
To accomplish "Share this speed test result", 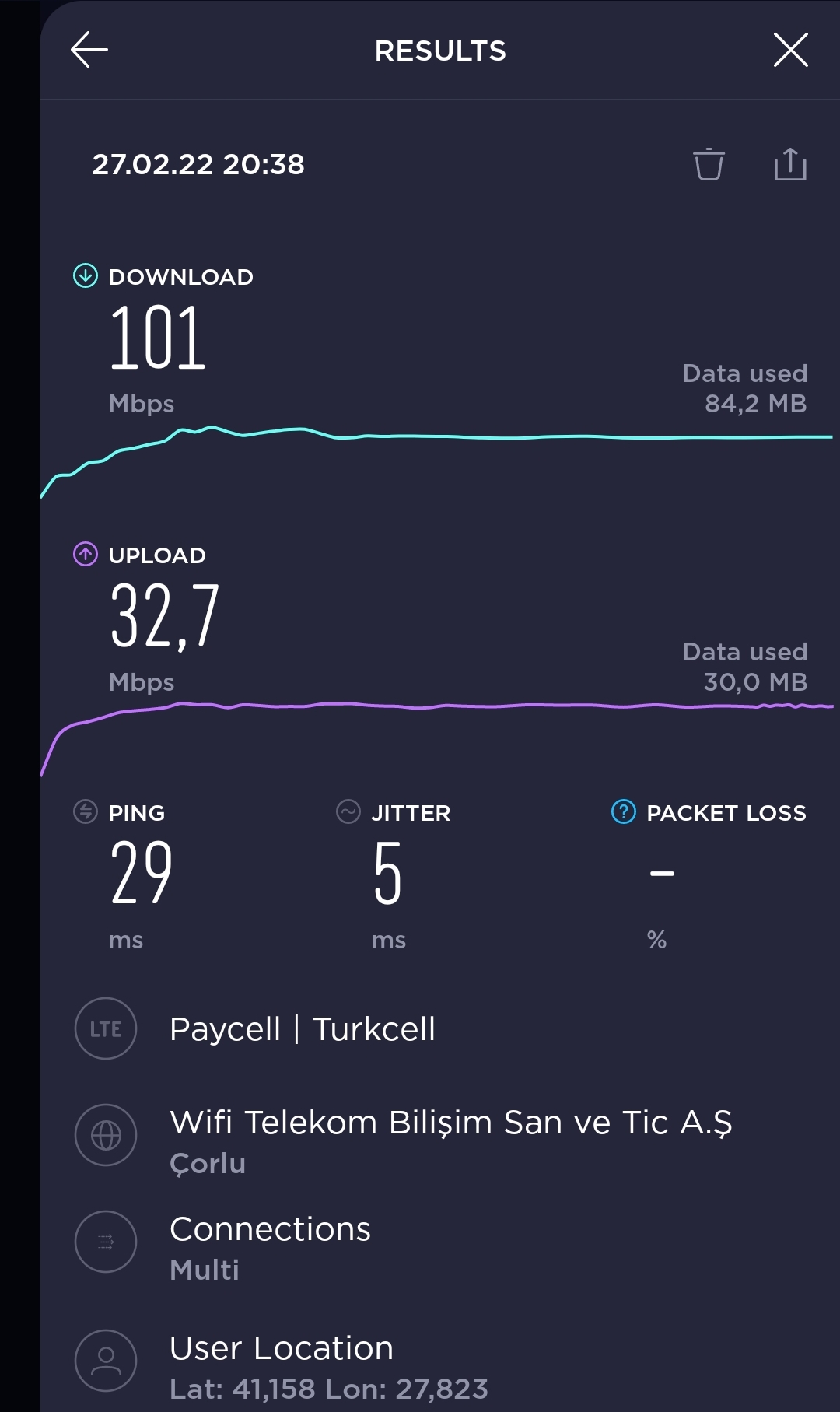I will coord(790,163).
